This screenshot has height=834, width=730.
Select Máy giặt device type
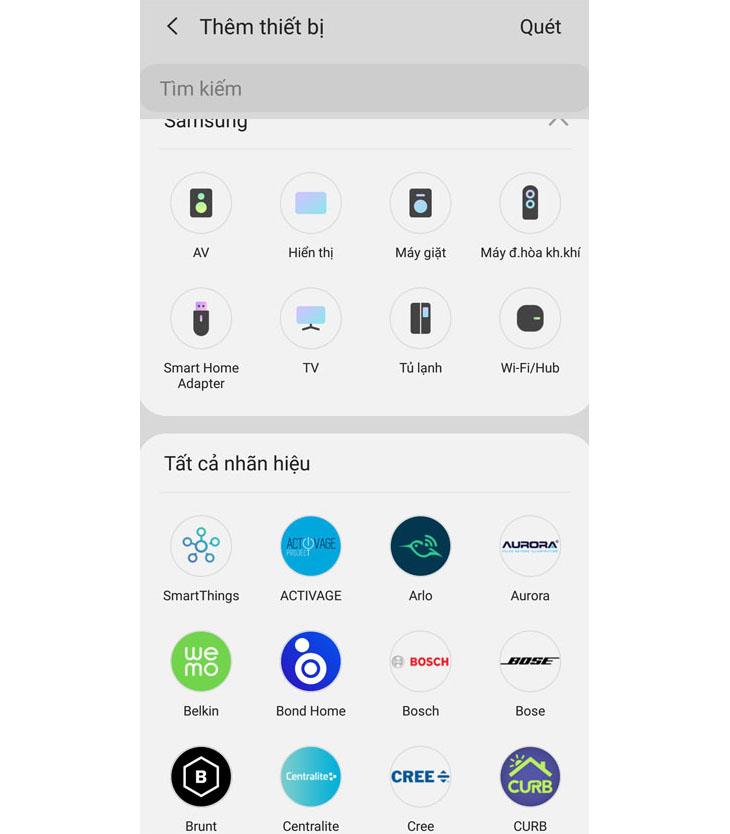click(x=420, y=204)
